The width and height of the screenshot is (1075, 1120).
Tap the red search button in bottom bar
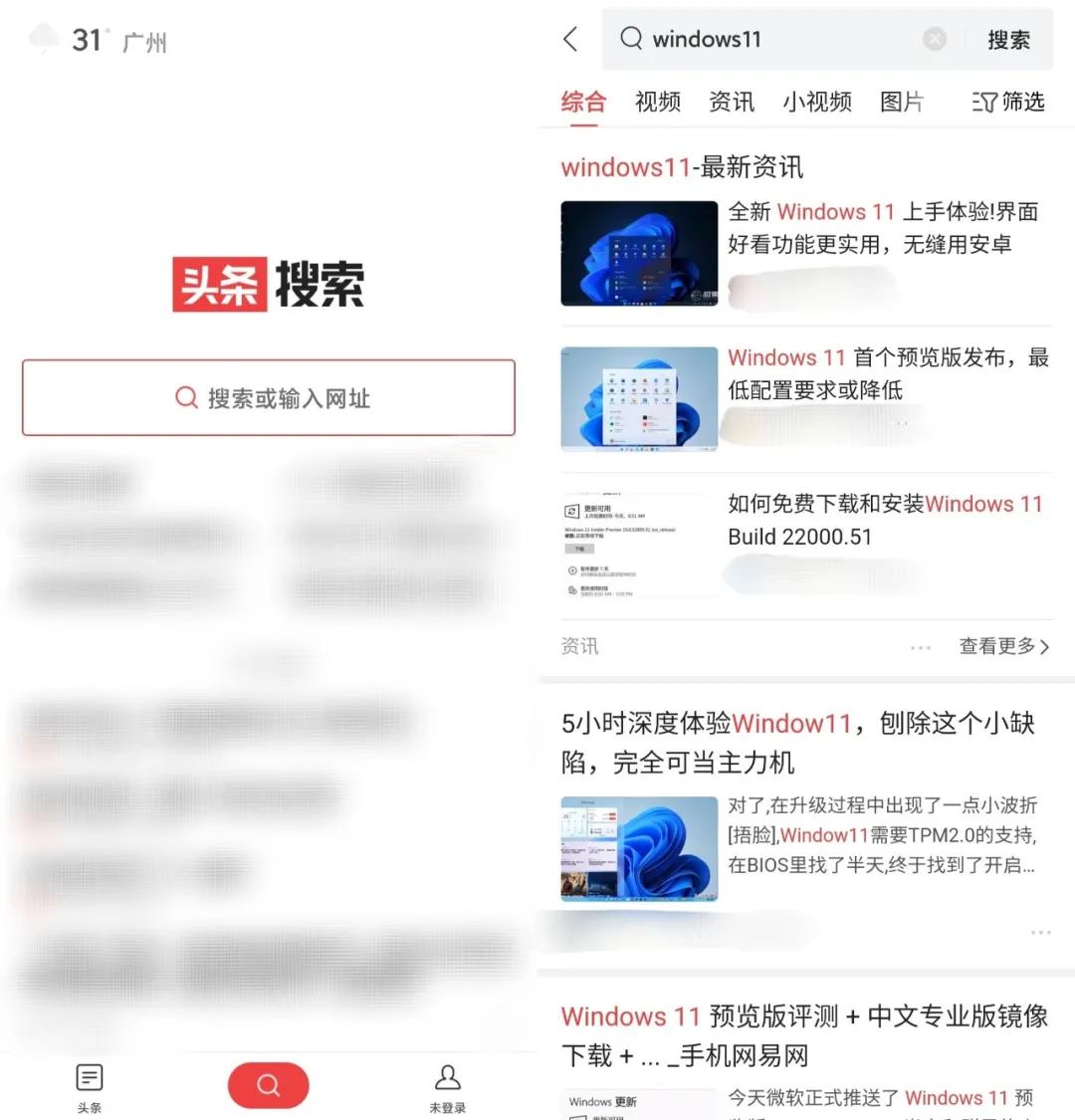tap(268, 1085)
